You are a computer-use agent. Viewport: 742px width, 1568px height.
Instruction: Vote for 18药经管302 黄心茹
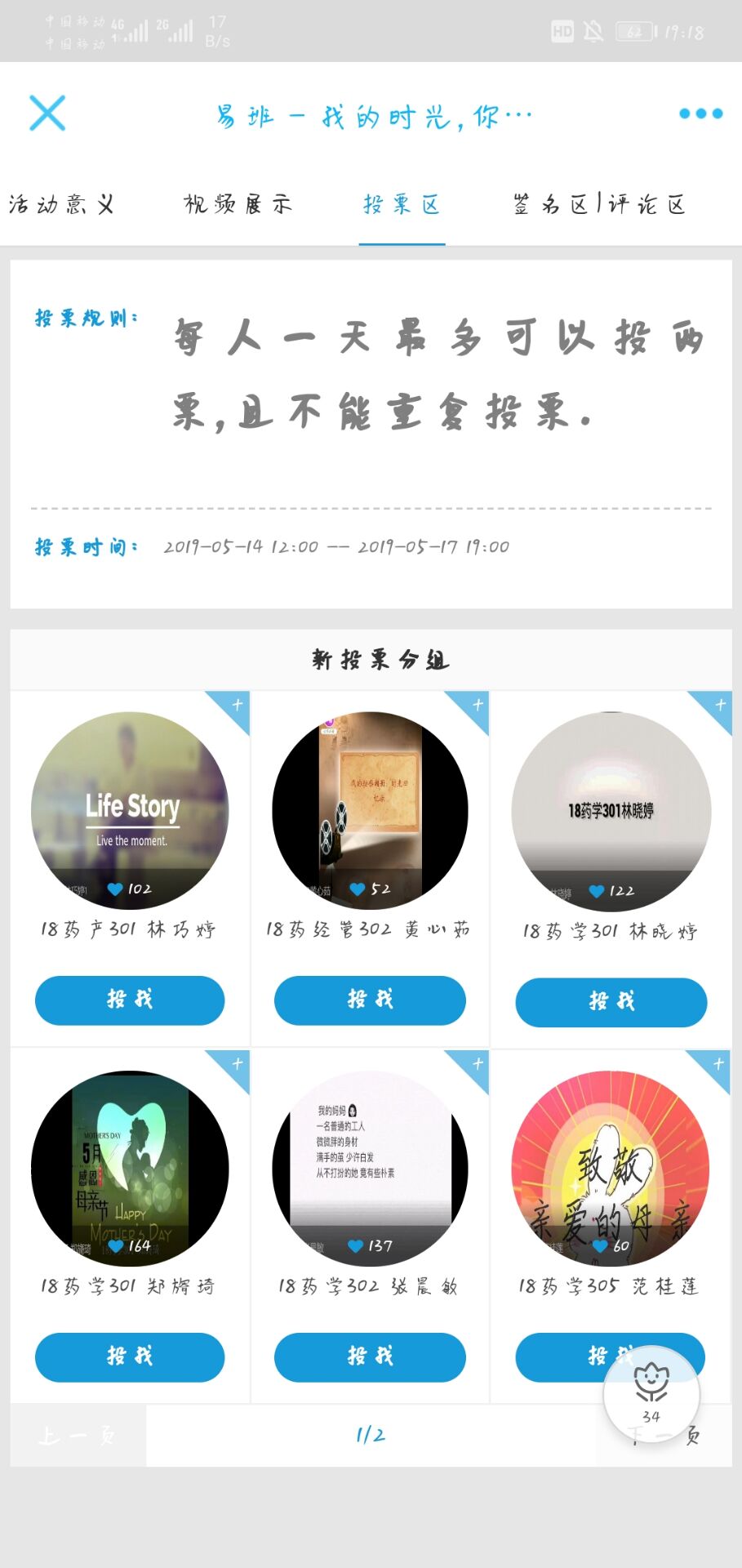coord(370,1000)
